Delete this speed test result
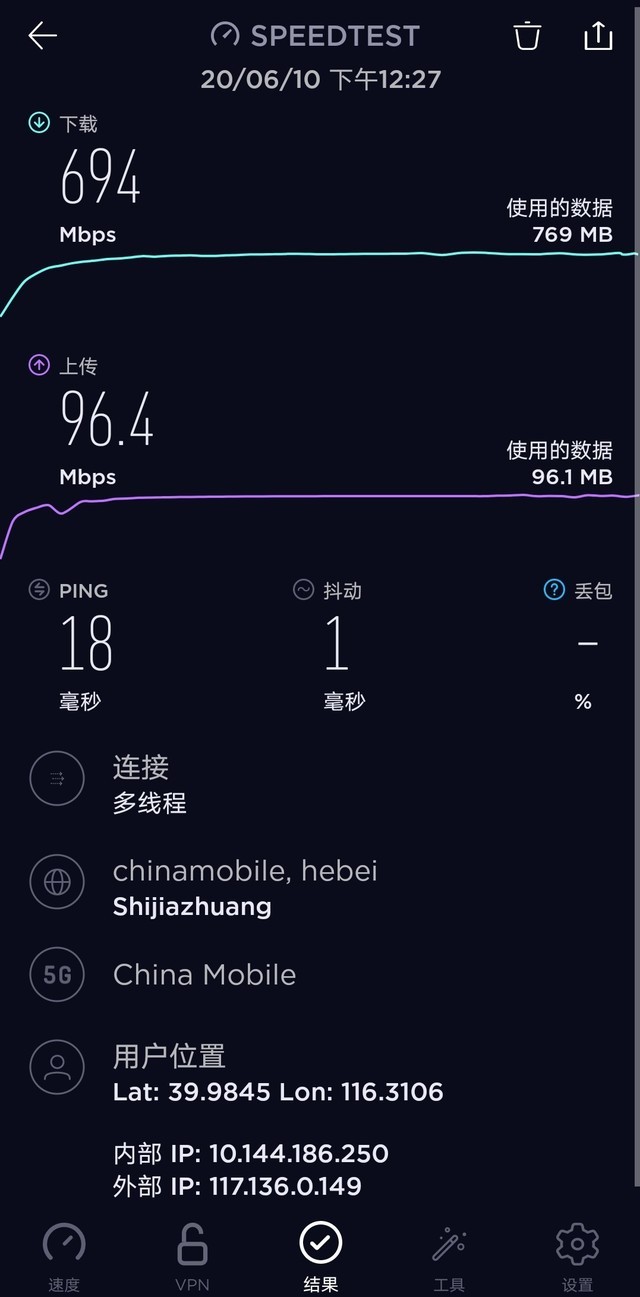Viewport: 640px width, 1297px height. coord(527,37)
